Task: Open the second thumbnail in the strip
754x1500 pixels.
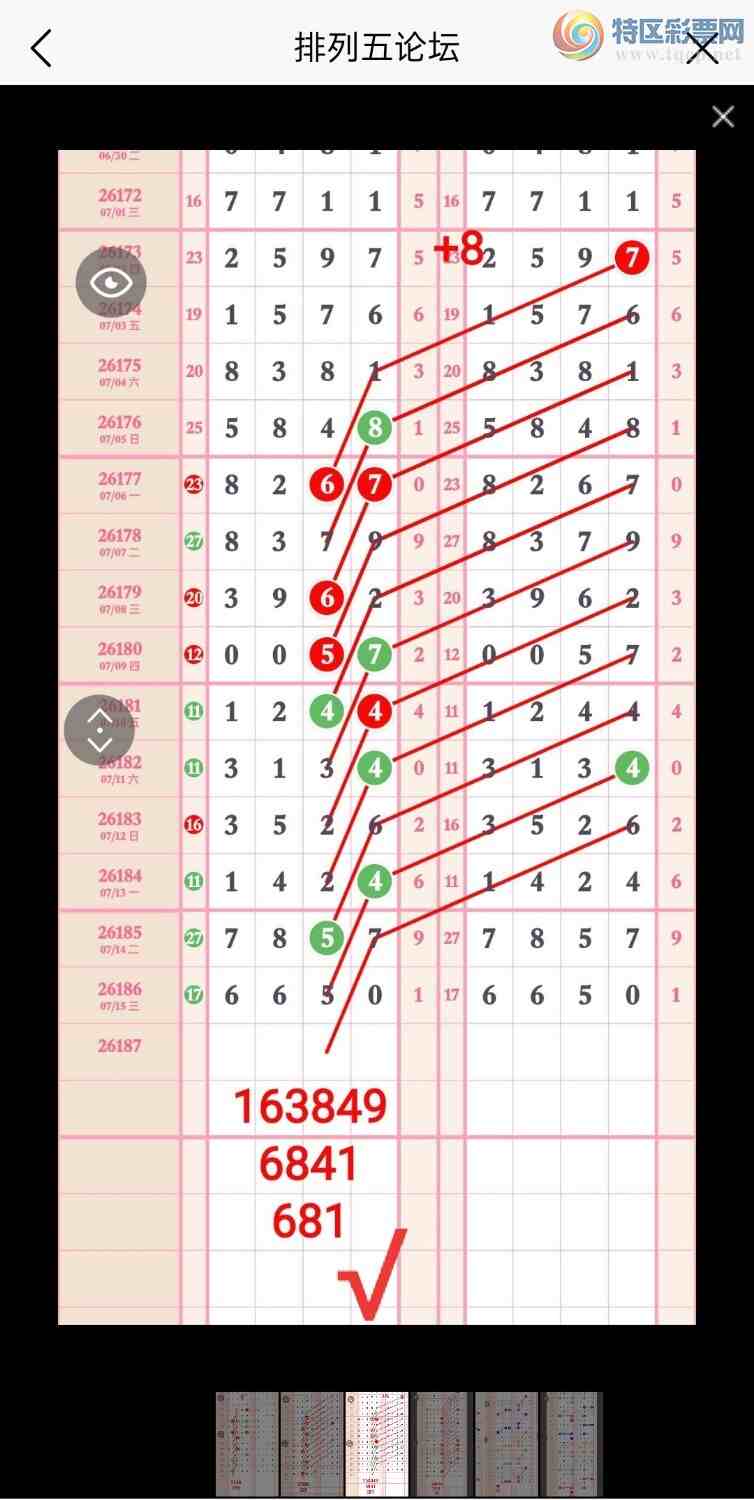Action: [x=312, y=1444]
